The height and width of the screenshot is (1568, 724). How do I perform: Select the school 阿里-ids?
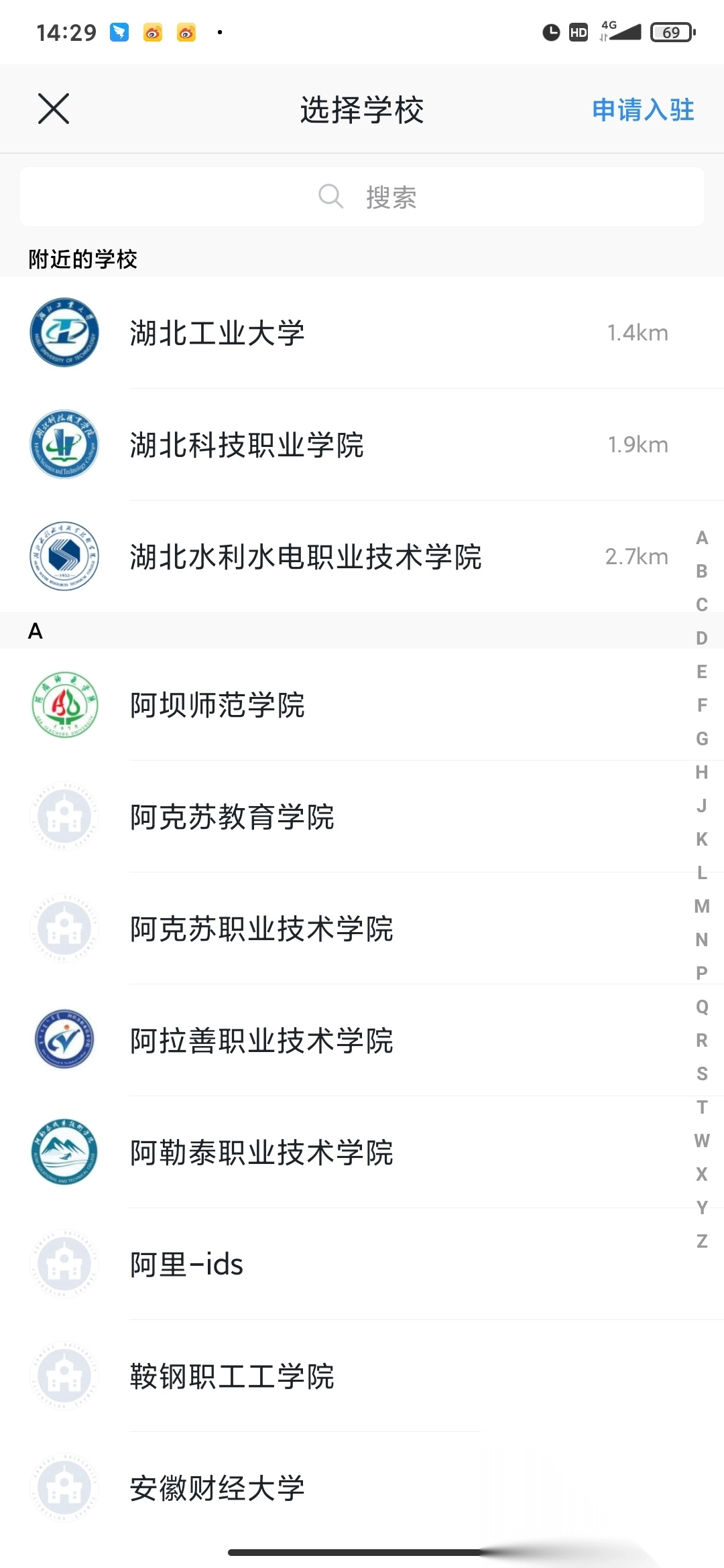pyautogui.click(x=186, y=1264)
